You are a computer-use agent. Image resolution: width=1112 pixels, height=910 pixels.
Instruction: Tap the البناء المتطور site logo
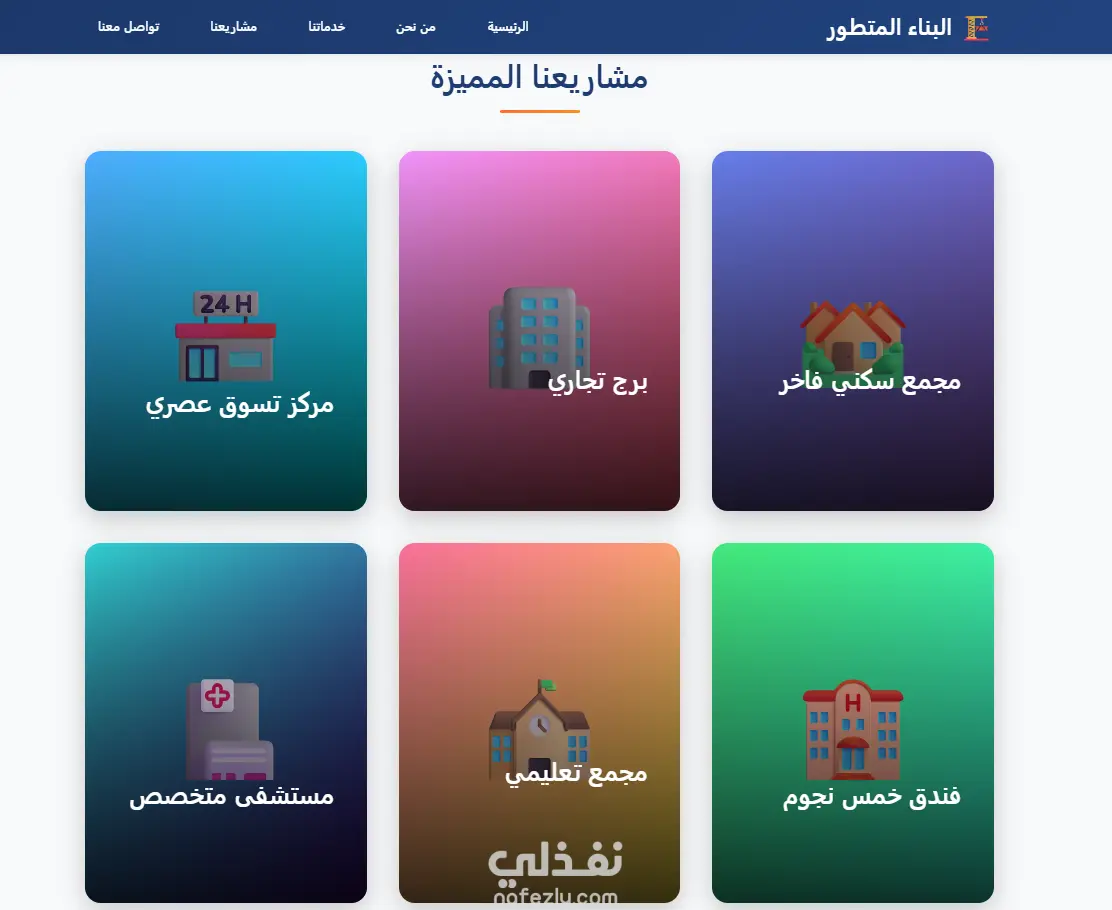pos(907,28)
